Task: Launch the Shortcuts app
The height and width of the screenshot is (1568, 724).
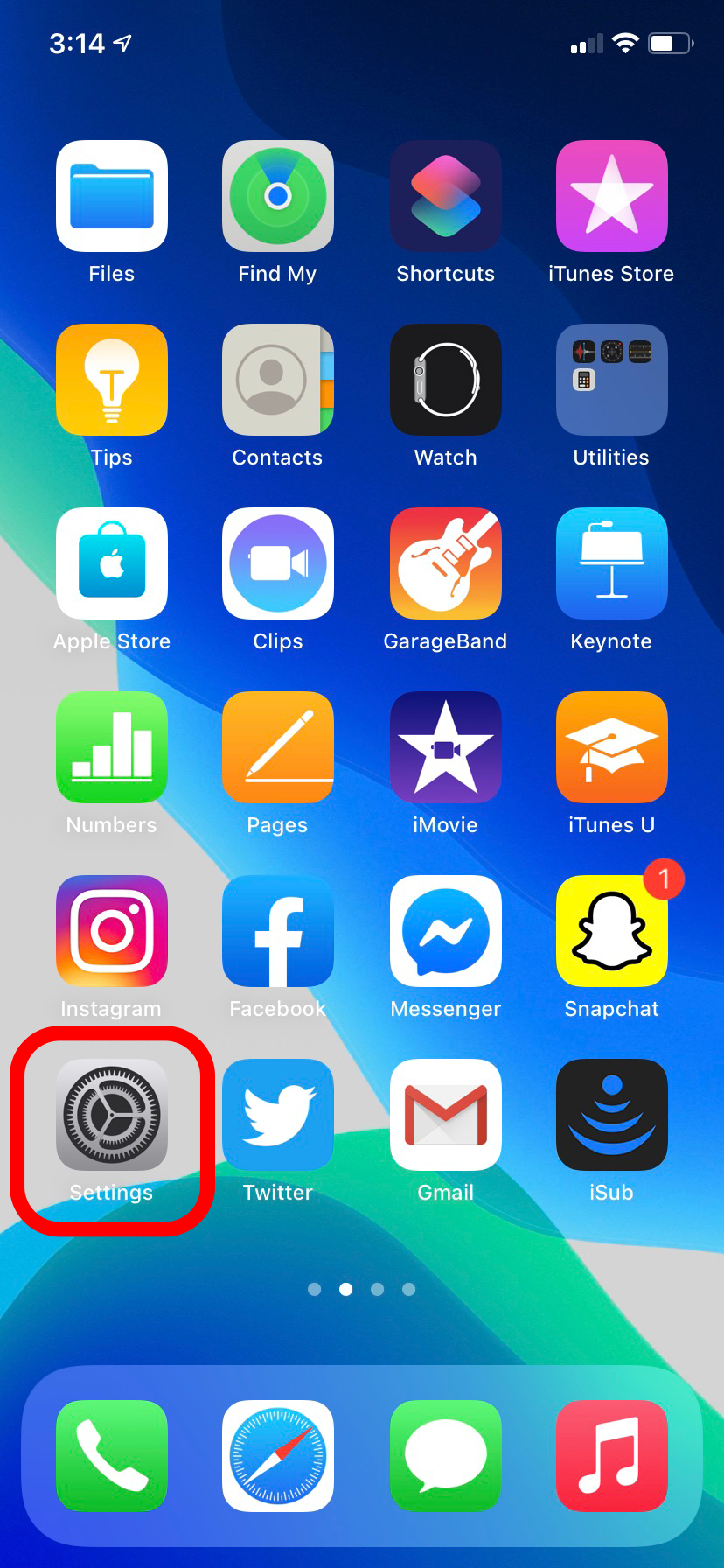Action: (x=445, y=195)
